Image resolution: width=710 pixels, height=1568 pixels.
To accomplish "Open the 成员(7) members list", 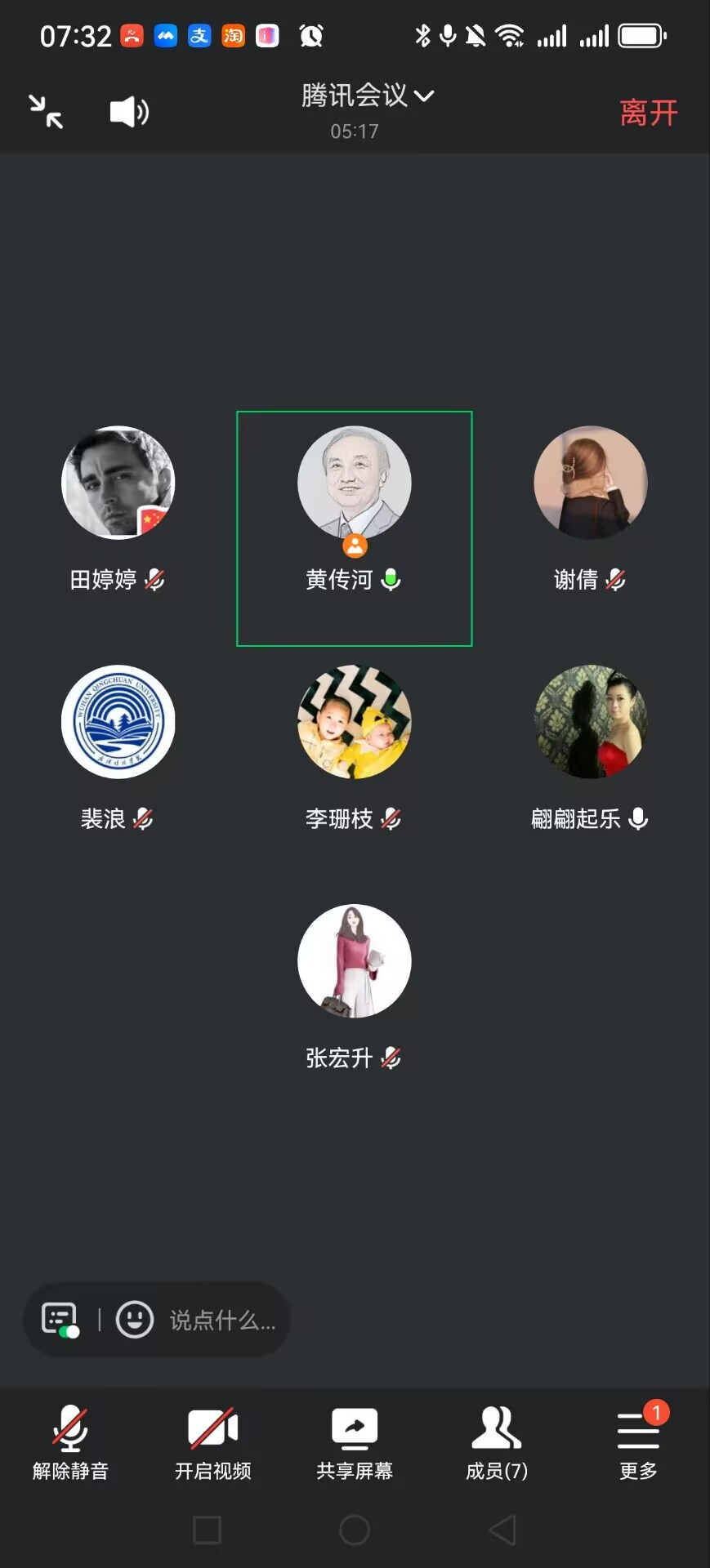I will (x=496, y=1442).
